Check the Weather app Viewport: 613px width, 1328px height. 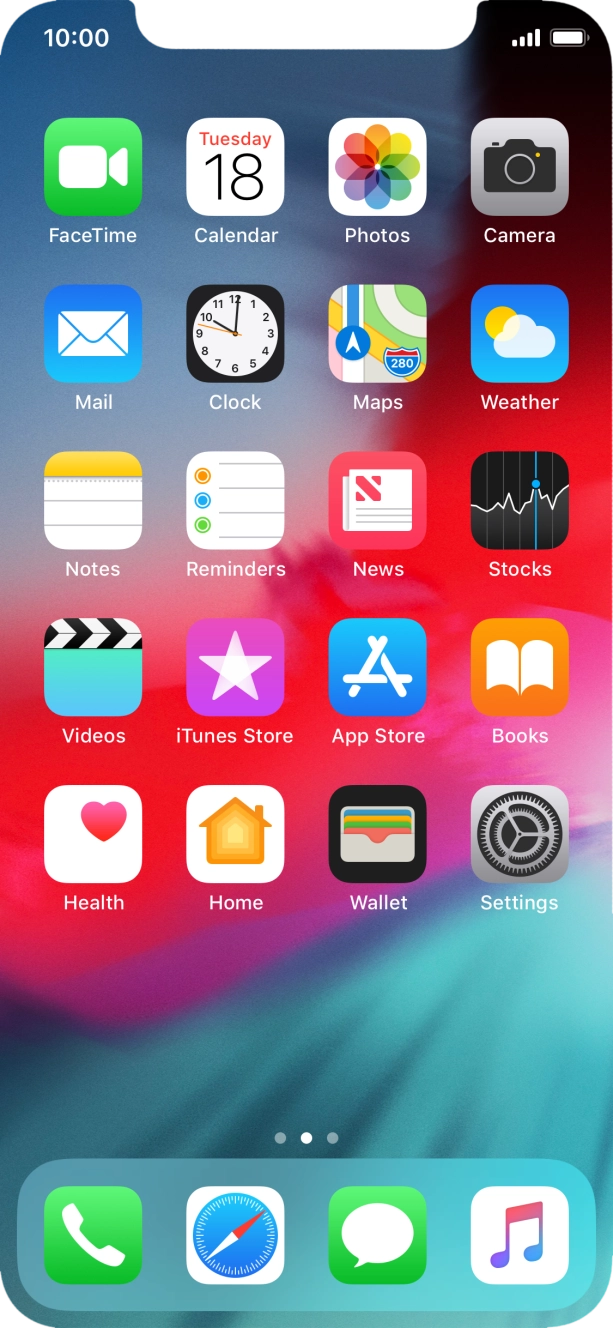point(520,334)
